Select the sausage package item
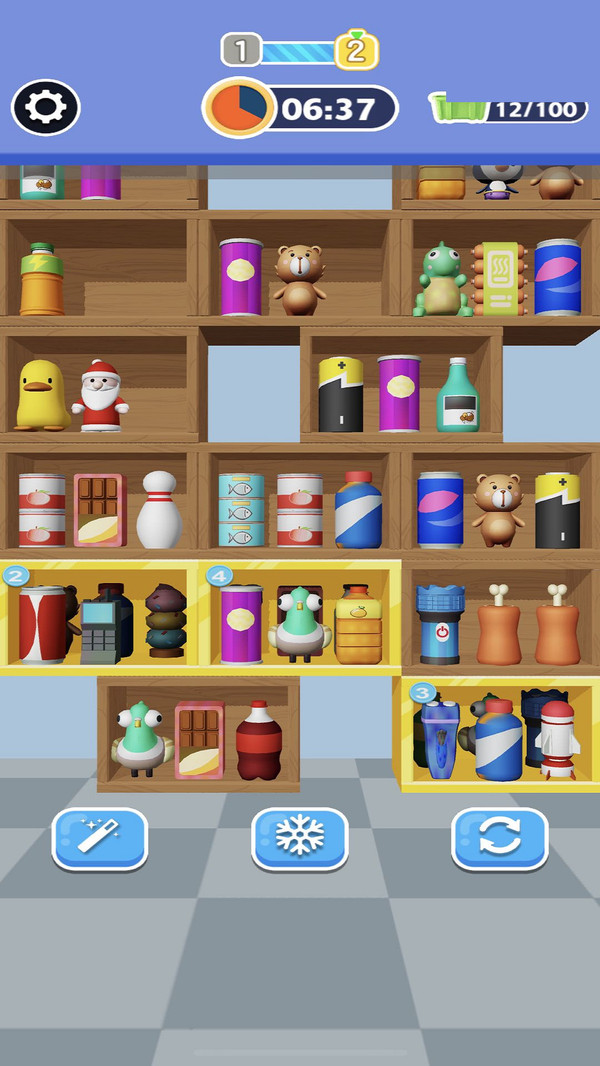This screenshot has height=1066, width=600. (x=499, y=279)
